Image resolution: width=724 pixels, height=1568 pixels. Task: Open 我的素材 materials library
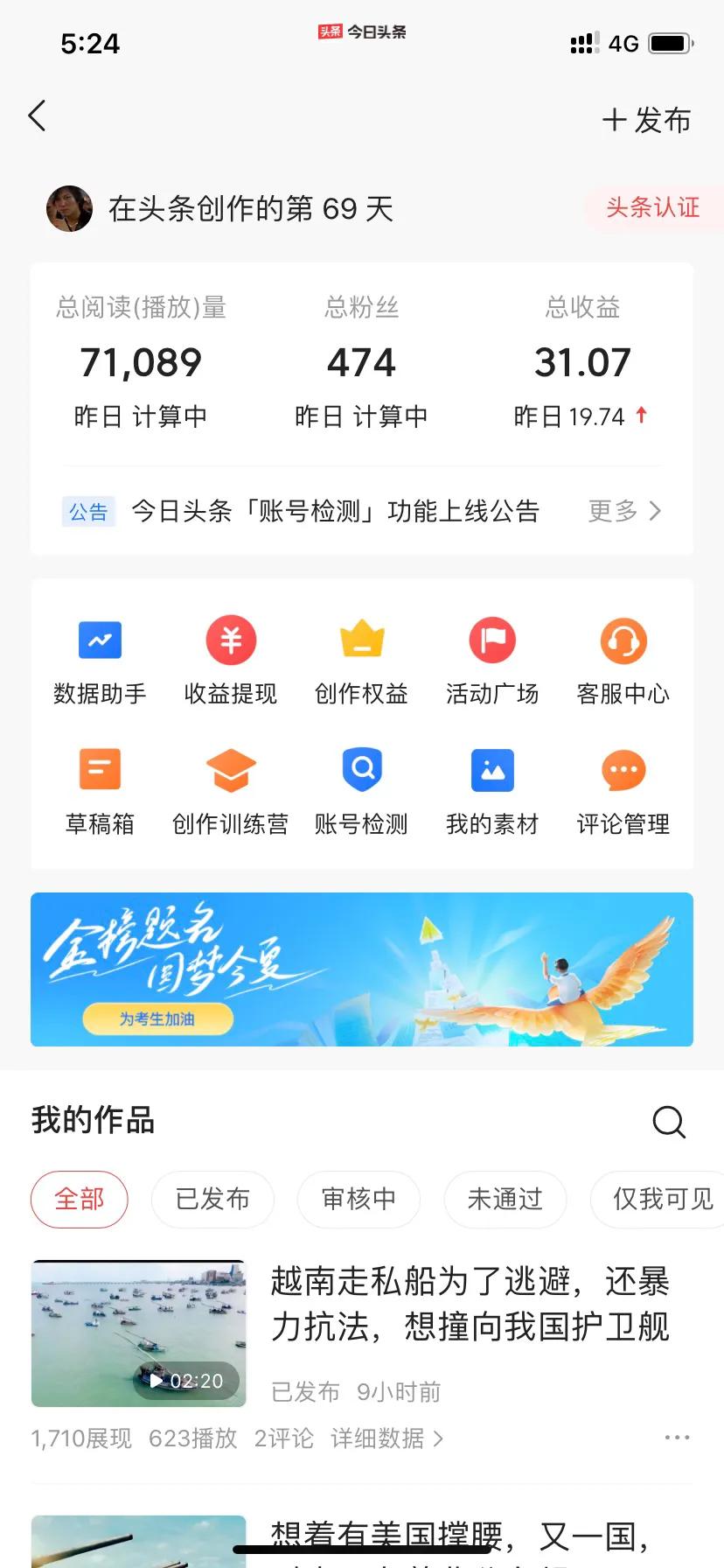click(x=491, y=788)
